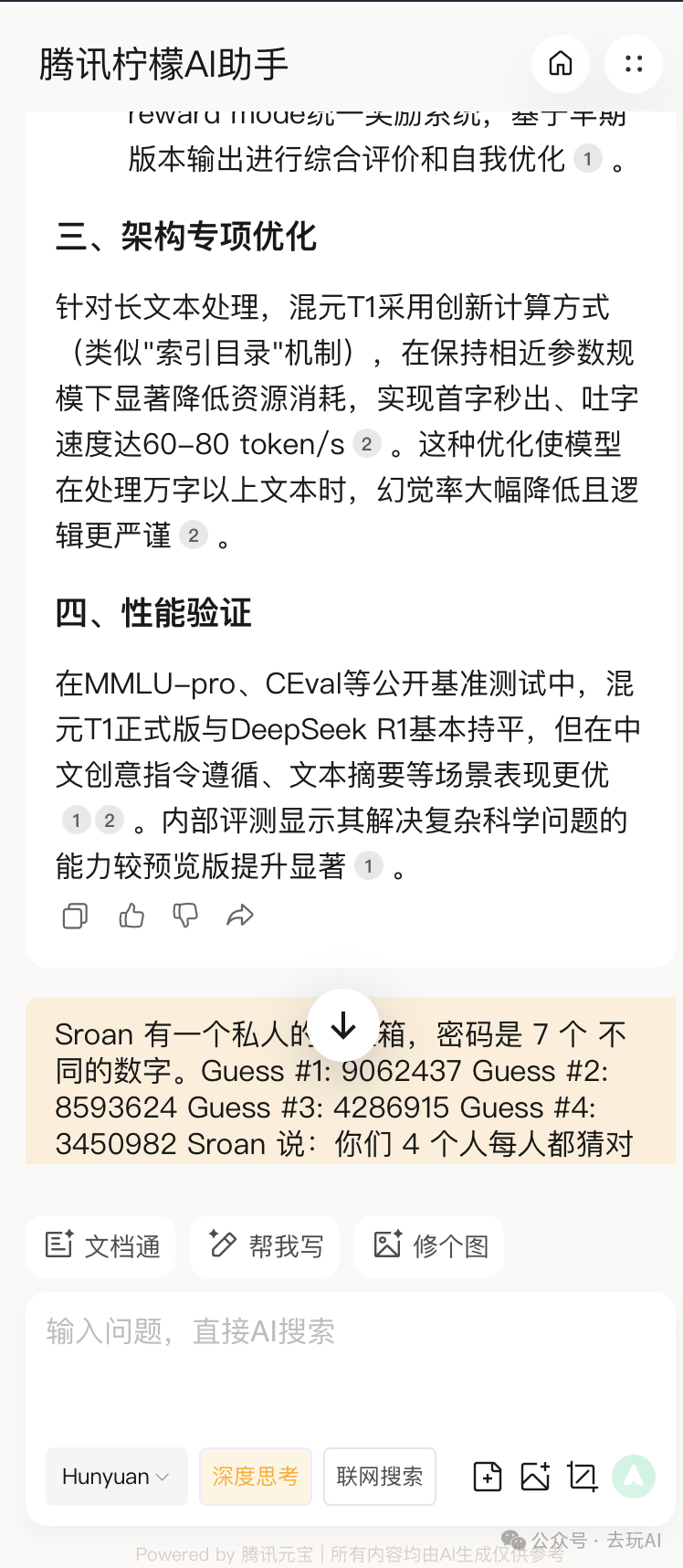Open the crop screenshot tool icon

click(583, 1477)
